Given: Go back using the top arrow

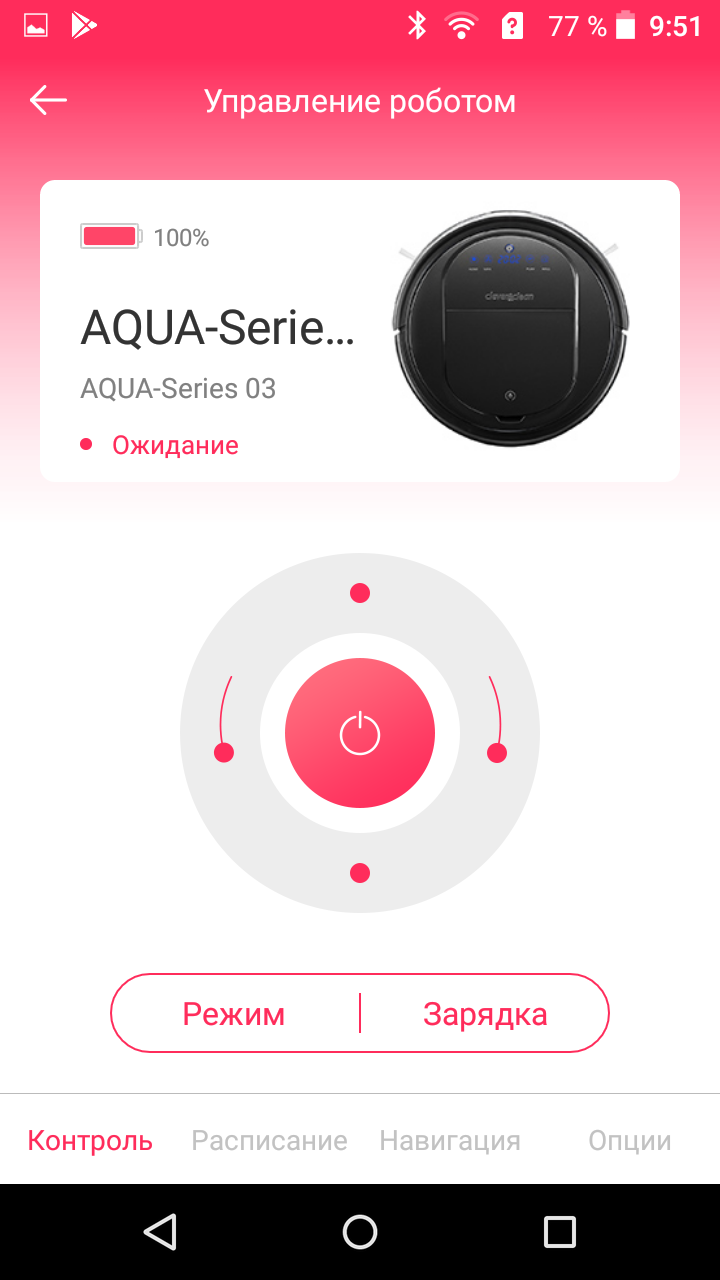Looking at the screenshot, I should click(x=48, y=100).
